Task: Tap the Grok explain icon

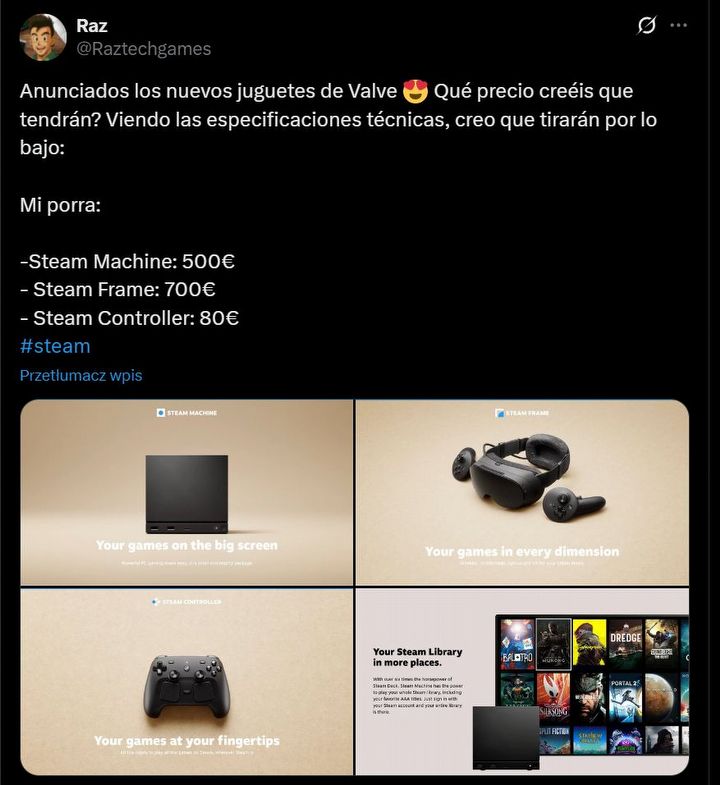Action: coord(646,26)
